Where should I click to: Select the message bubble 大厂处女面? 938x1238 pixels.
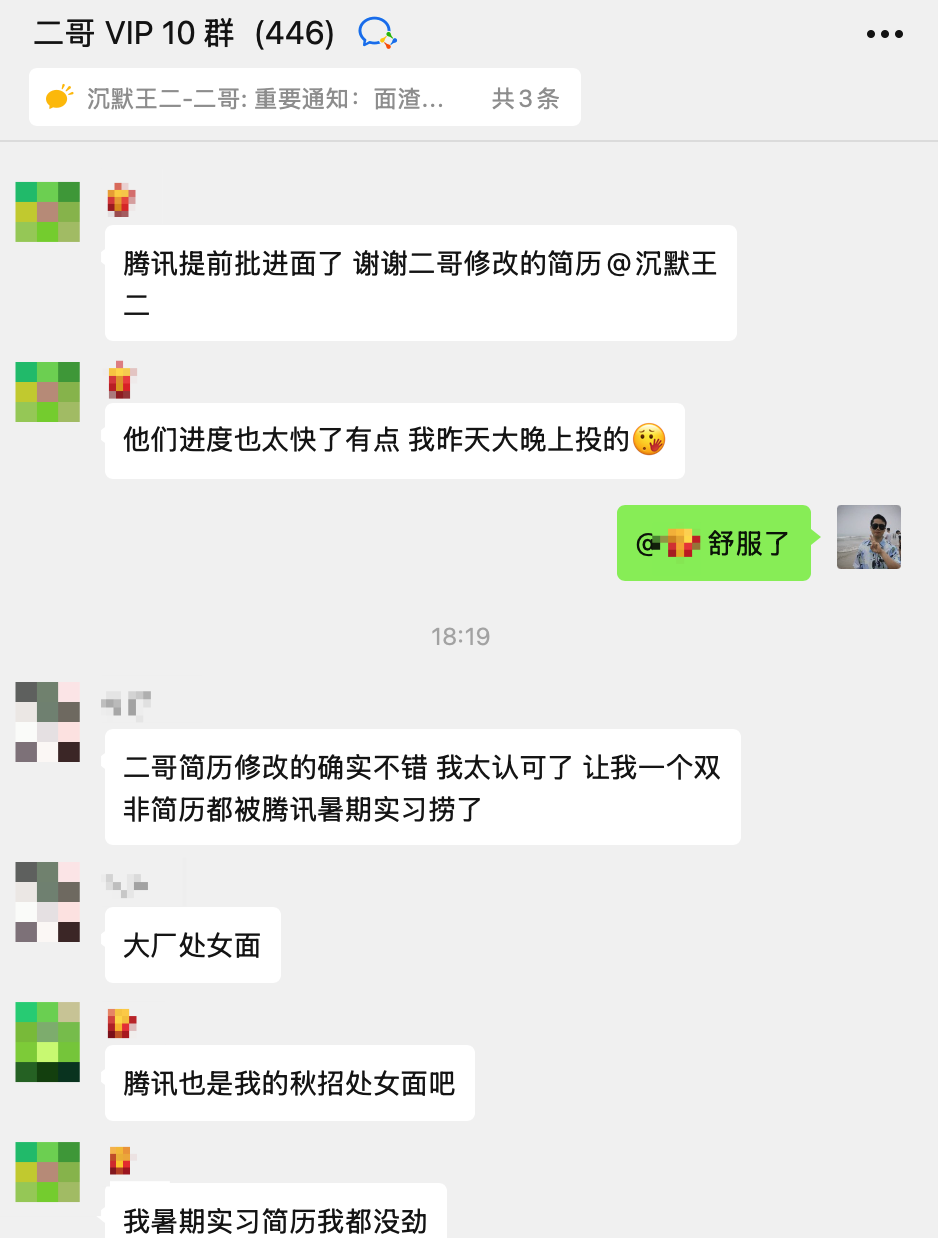(192, 944)
